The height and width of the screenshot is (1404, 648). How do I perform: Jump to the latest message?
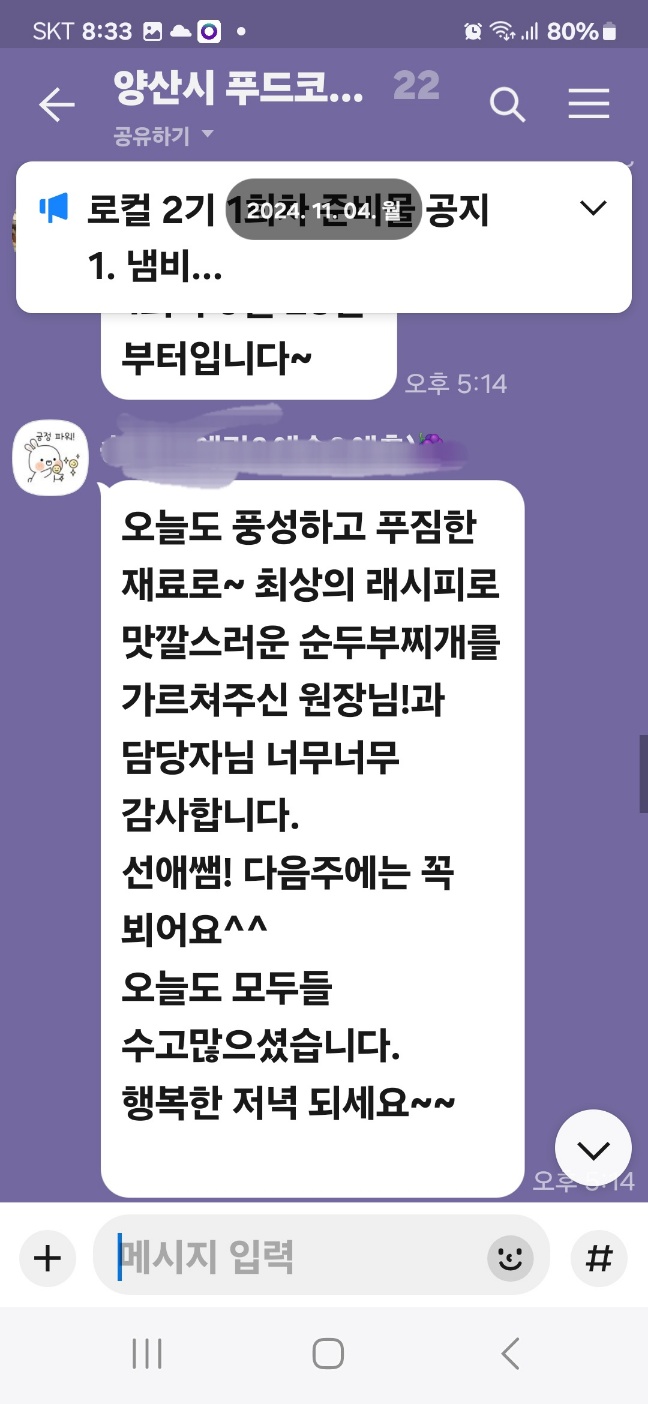(593, 1150)
